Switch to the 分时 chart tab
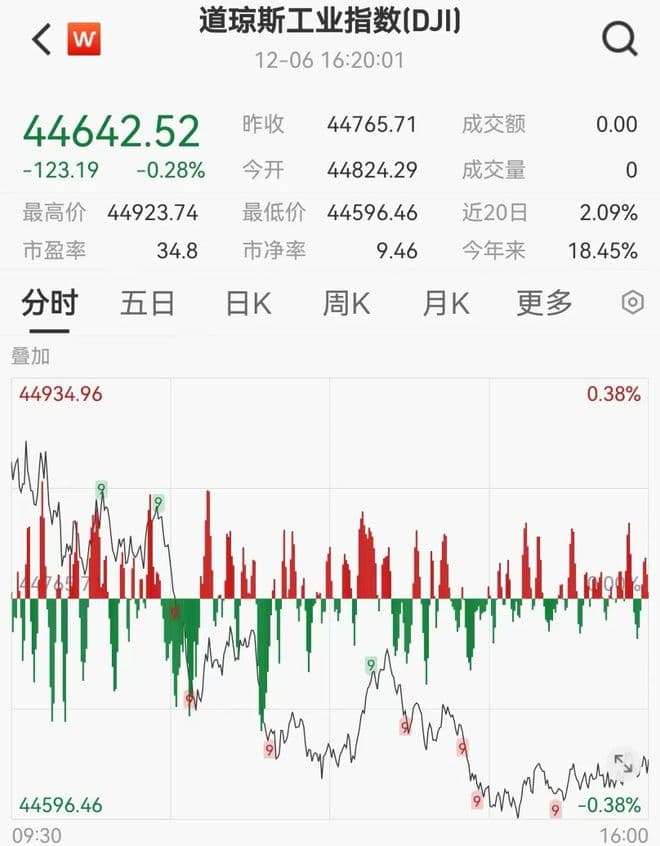 pyautogui.click(x=49, y=303)
